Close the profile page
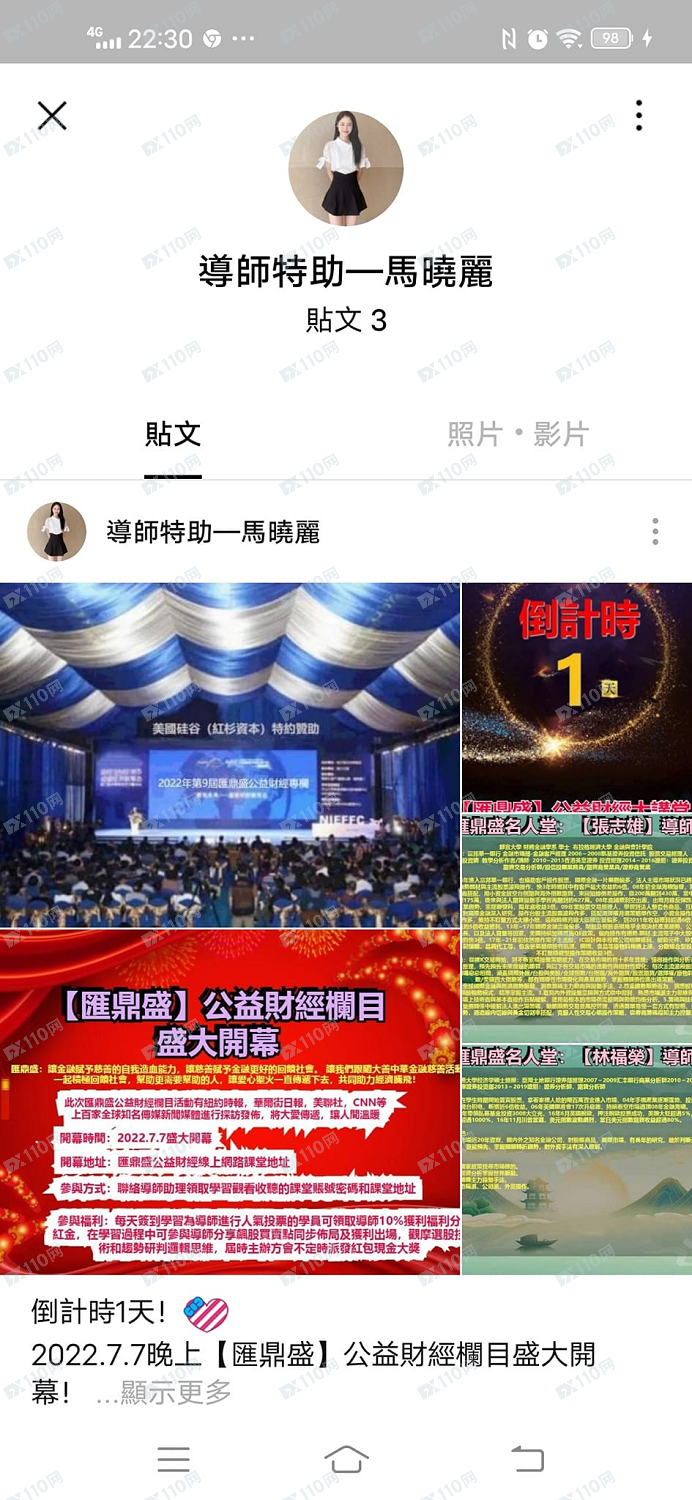 pos(52,116)
